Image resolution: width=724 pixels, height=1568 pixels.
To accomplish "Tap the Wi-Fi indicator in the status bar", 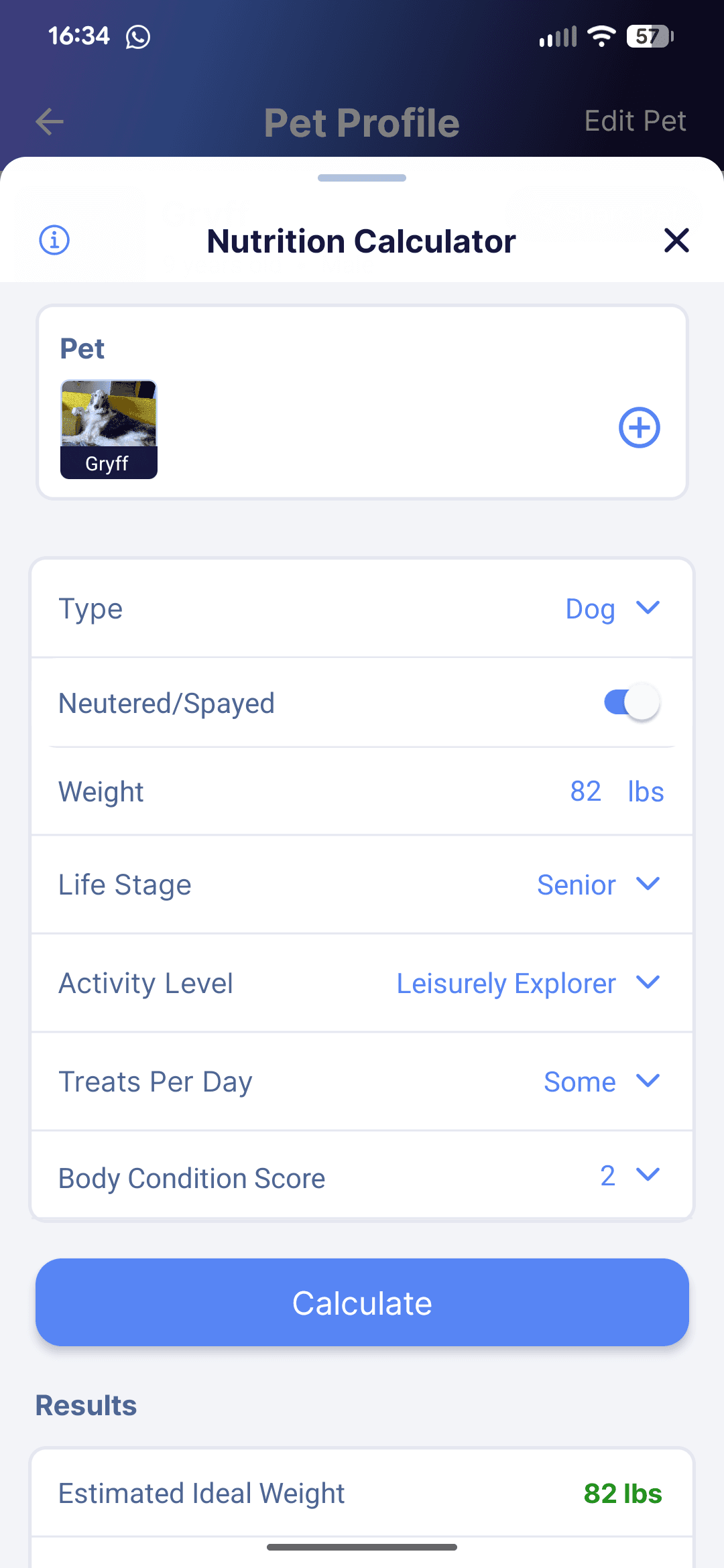I will [x=601, y=37].
